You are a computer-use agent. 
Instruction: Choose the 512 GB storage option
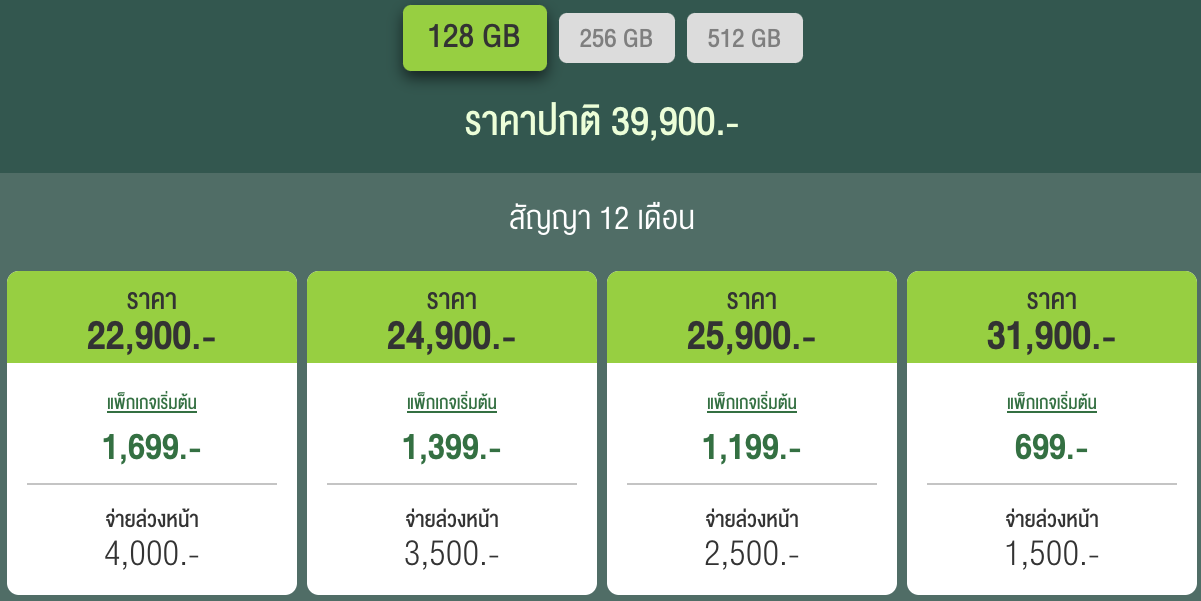(x=744, y=39)
